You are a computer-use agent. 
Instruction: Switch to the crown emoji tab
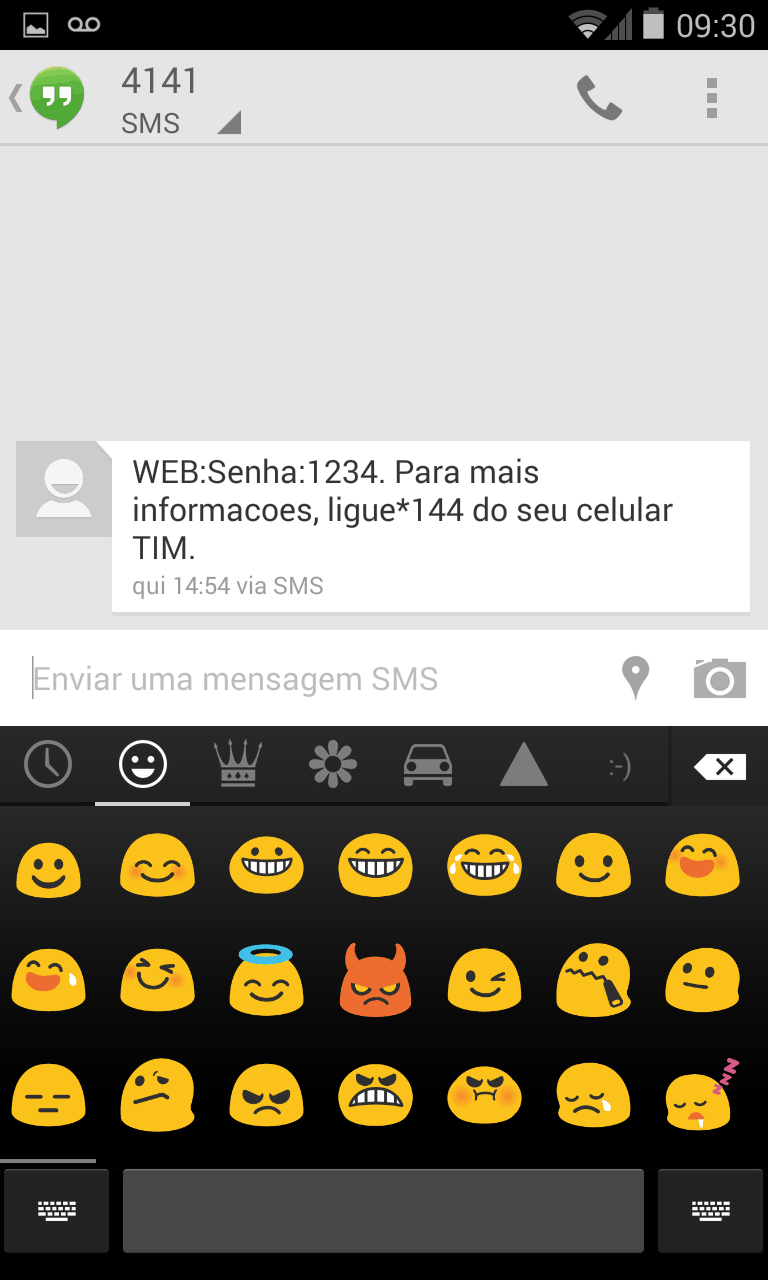pyautogui.click(x=238, y=767)
